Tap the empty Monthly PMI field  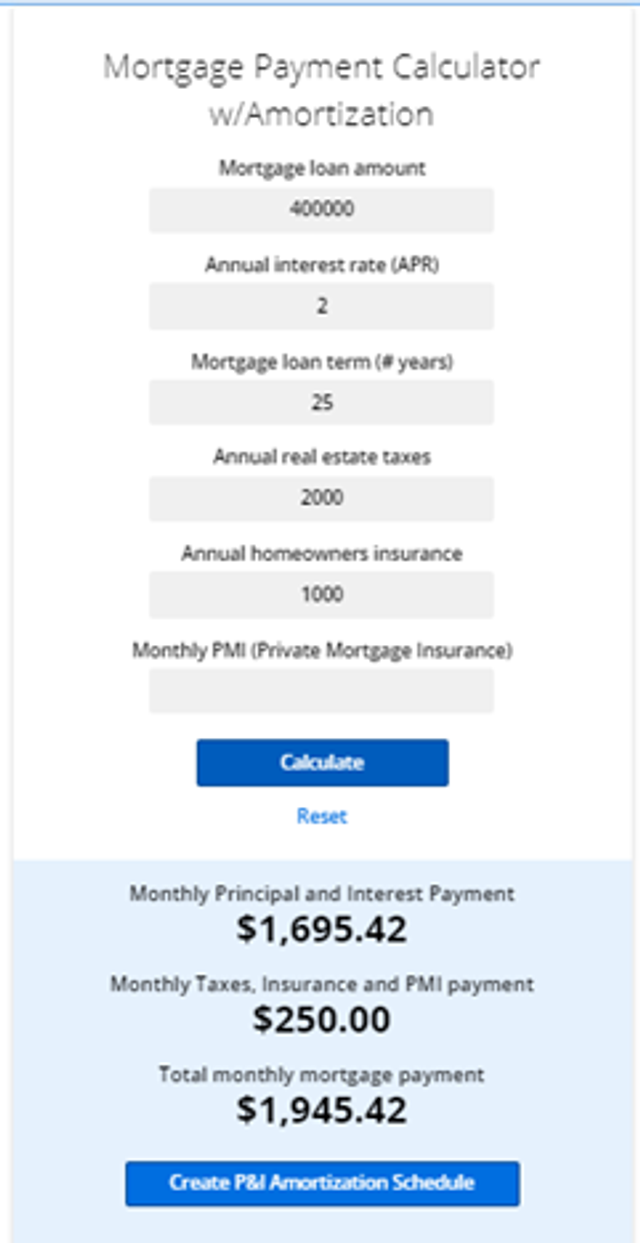tap(321, 690)
